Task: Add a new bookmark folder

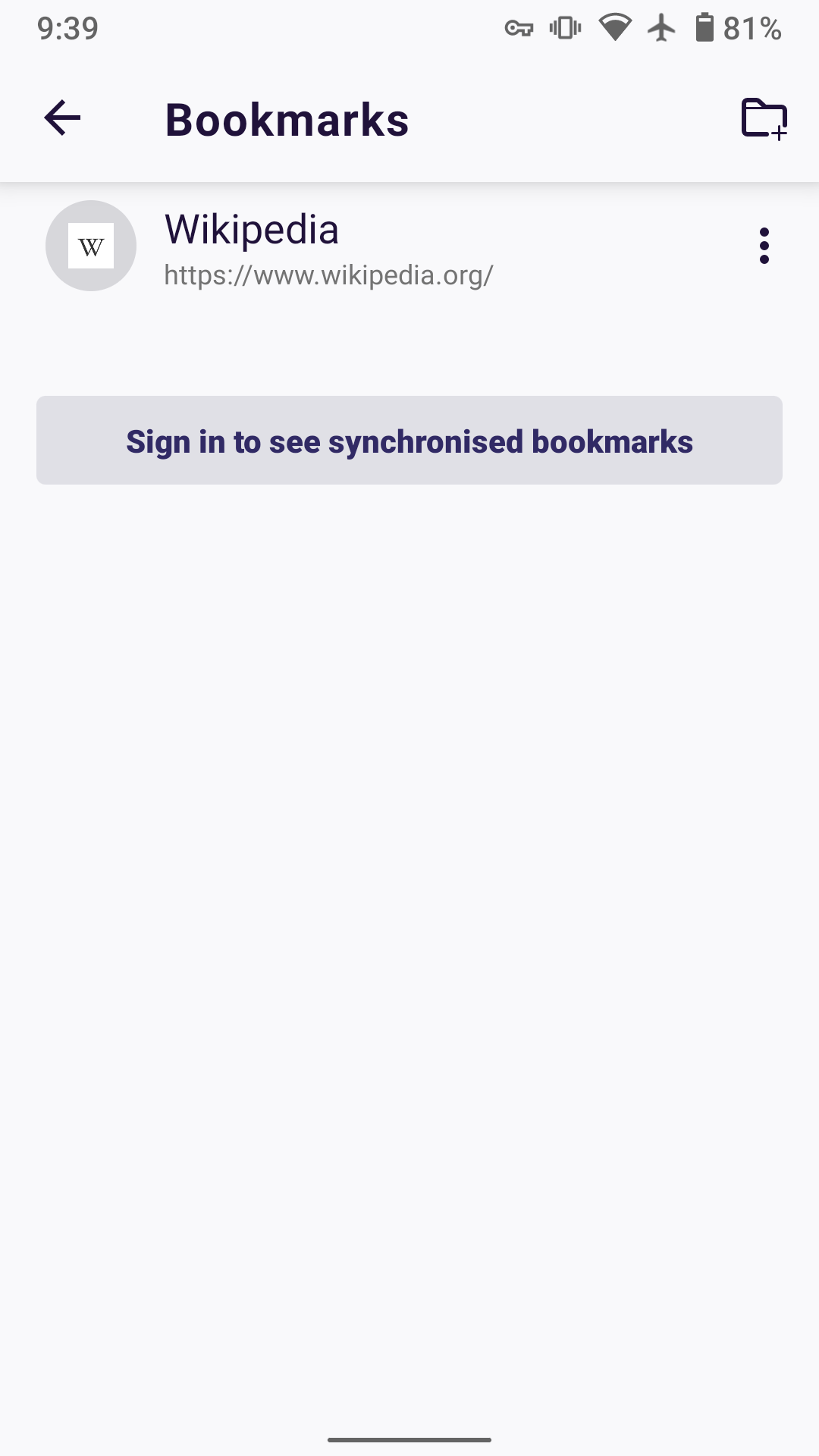Action: 764,119
